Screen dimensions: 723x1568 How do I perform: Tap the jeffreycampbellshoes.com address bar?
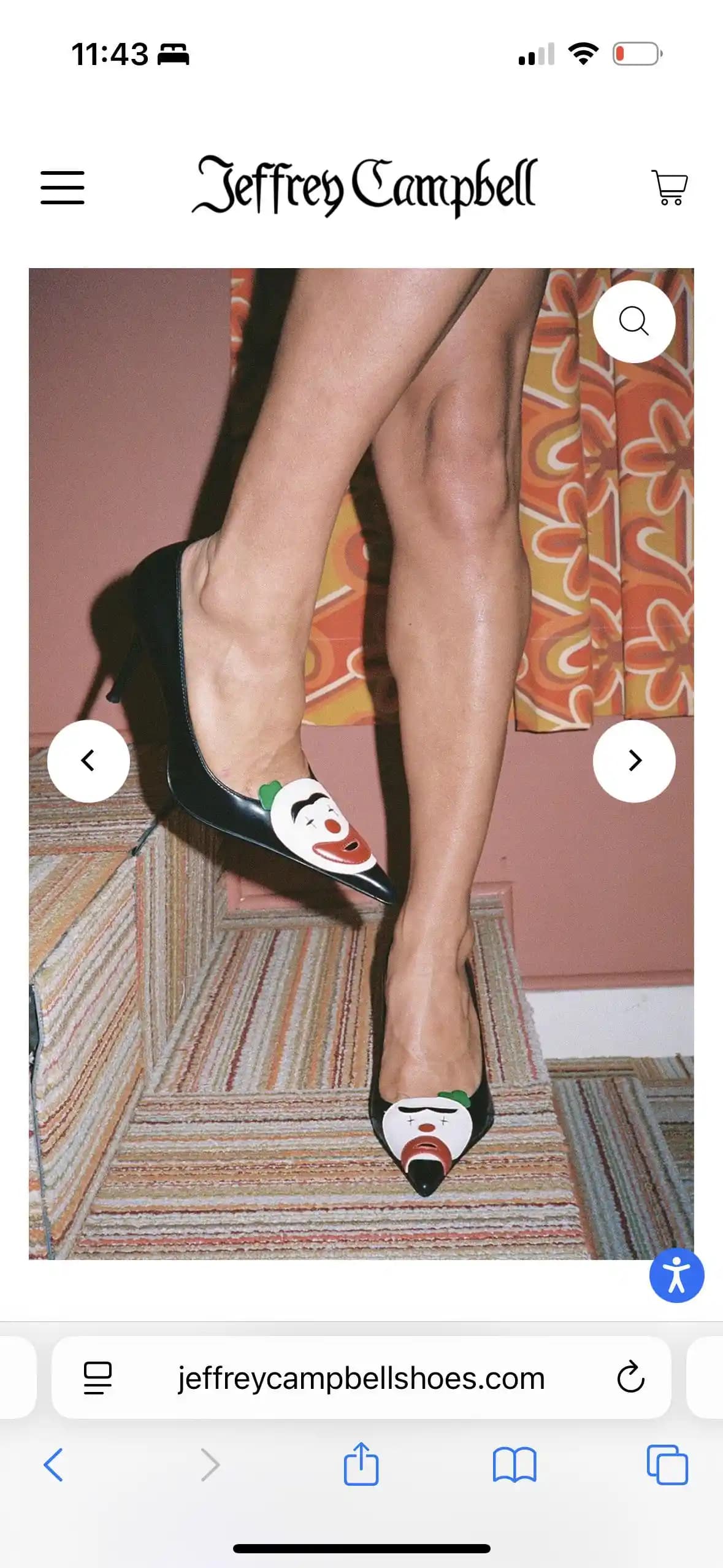tap(361, 1379)
